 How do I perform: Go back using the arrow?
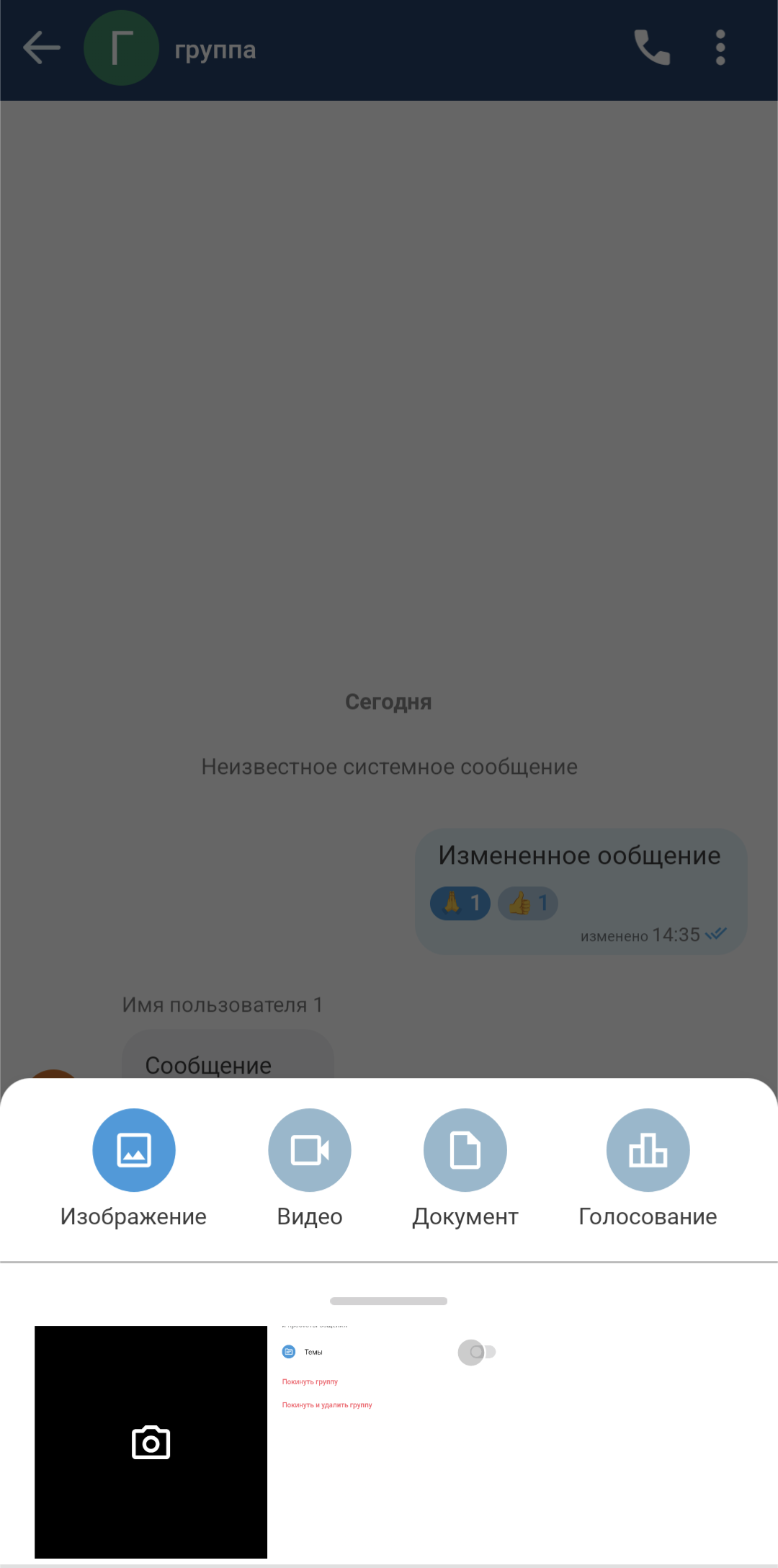(41, 48)
